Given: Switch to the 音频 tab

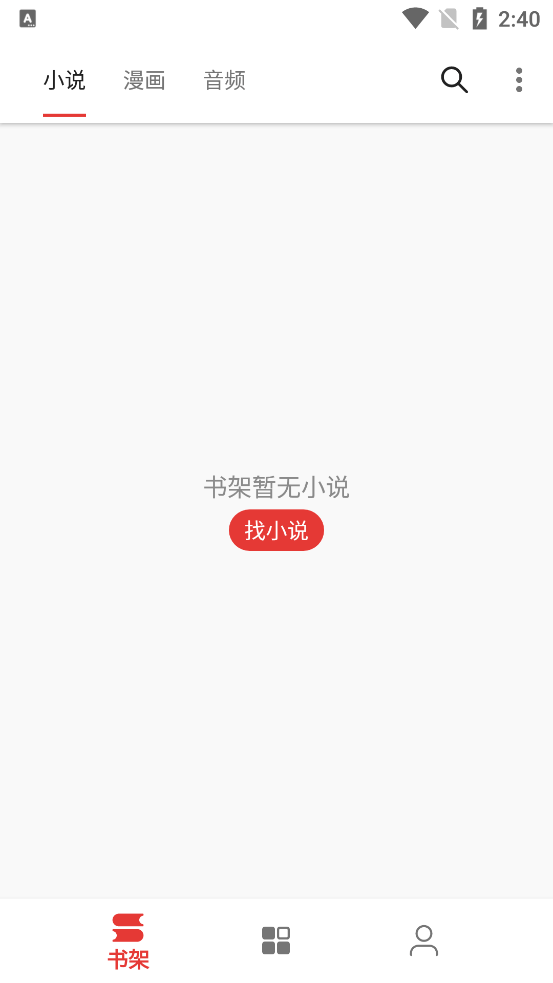Looking at the screenshot, I should tap(224, 80).
